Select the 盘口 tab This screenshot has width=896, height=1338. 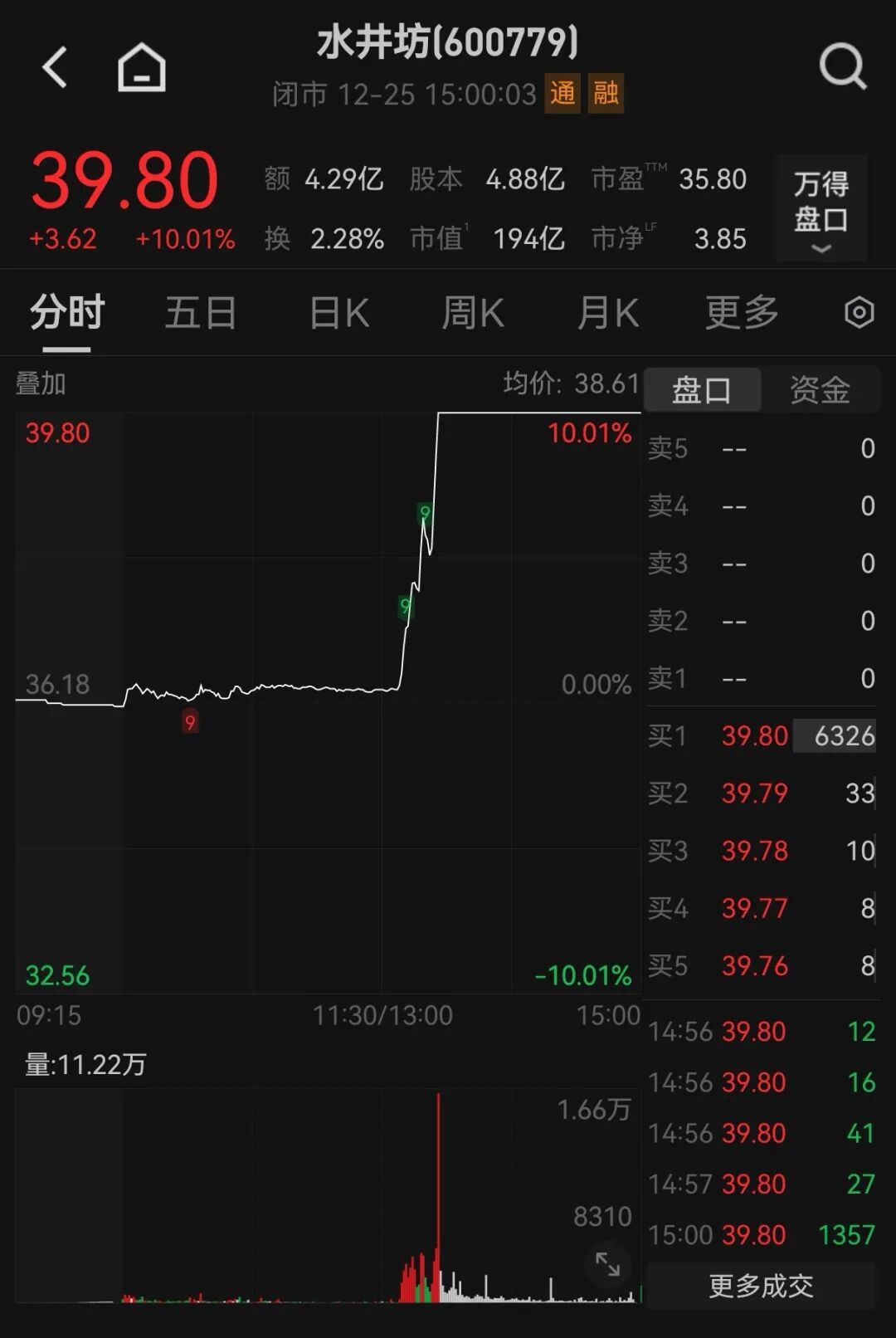tap(702, 389)
